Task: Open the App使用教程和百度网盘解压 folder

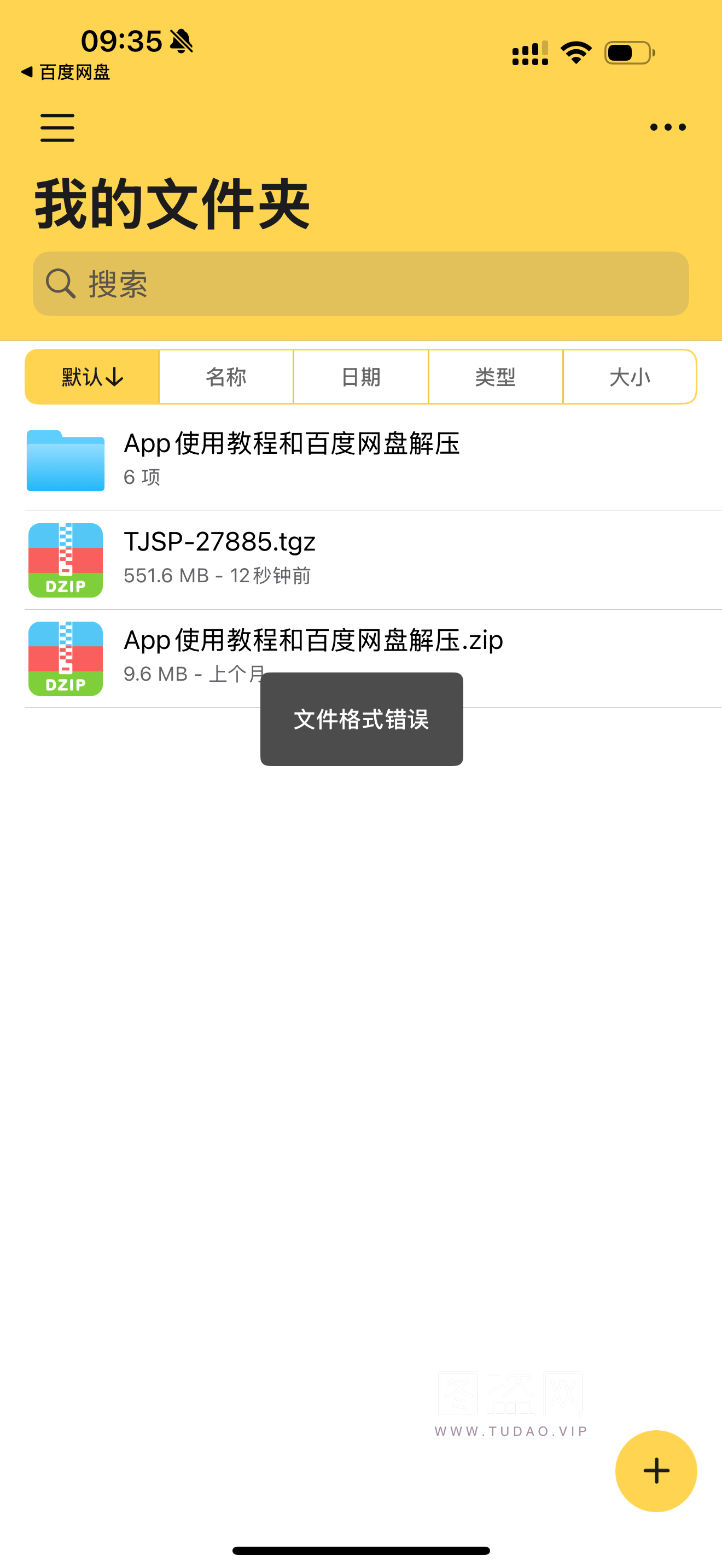Action: [x=291, y=460]
